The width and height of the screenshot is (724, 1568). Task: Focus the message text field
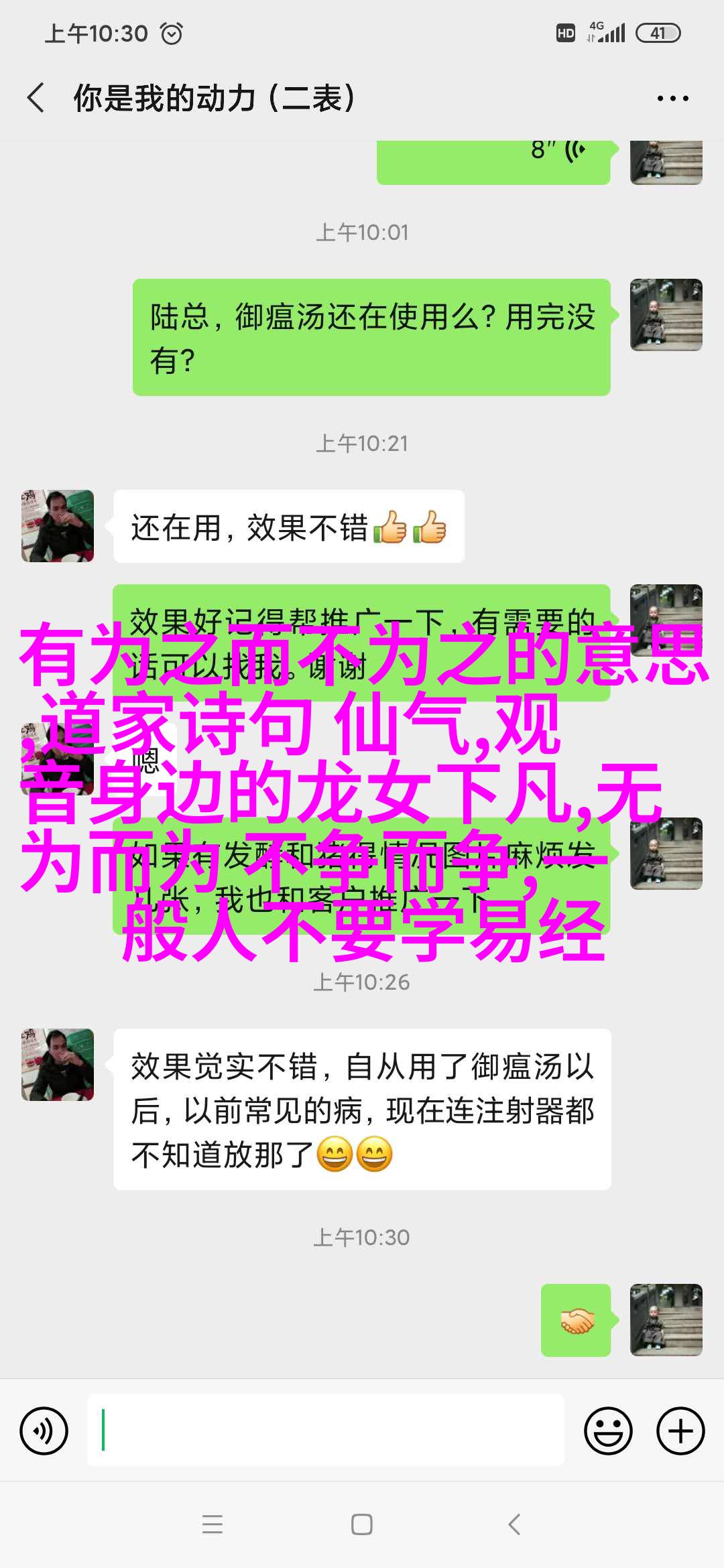pyautogui.click(x=326, y=1431)
